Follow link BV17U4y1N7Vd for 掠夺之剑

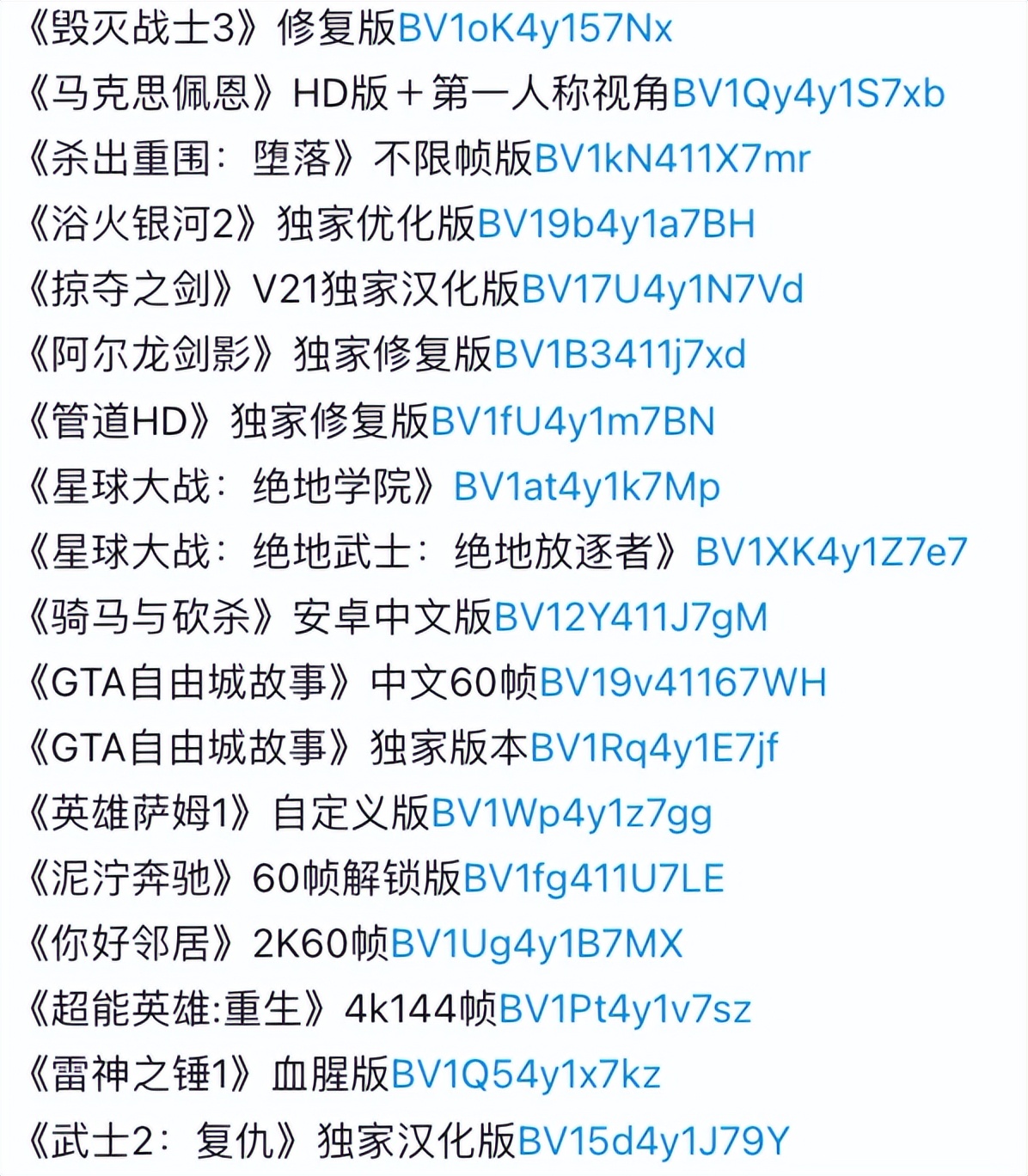click(662, 290)
